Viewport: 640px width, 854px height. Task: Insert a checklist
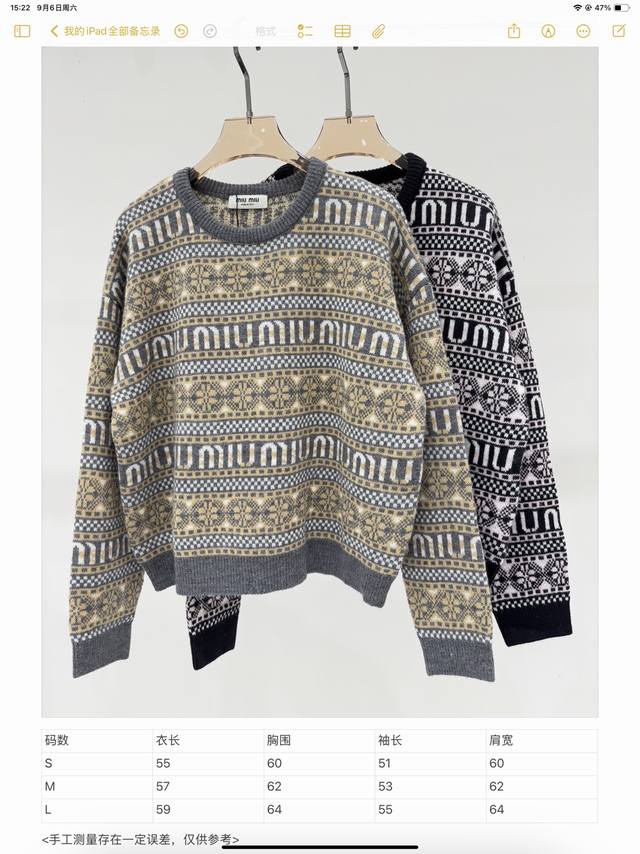pyautogui.click(x=305, y=31)
